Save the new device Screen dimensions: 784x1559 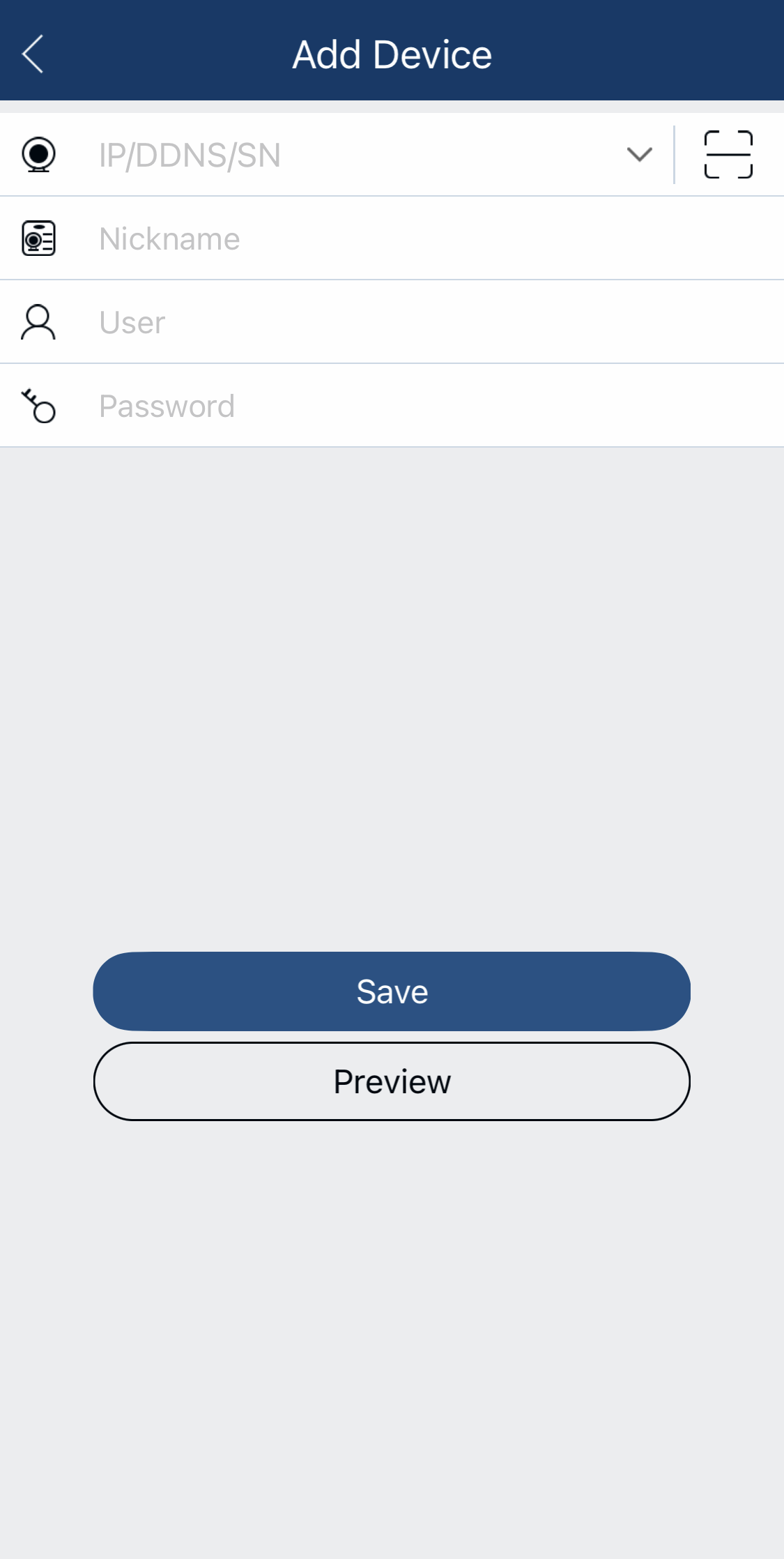[x=392, y=991]
